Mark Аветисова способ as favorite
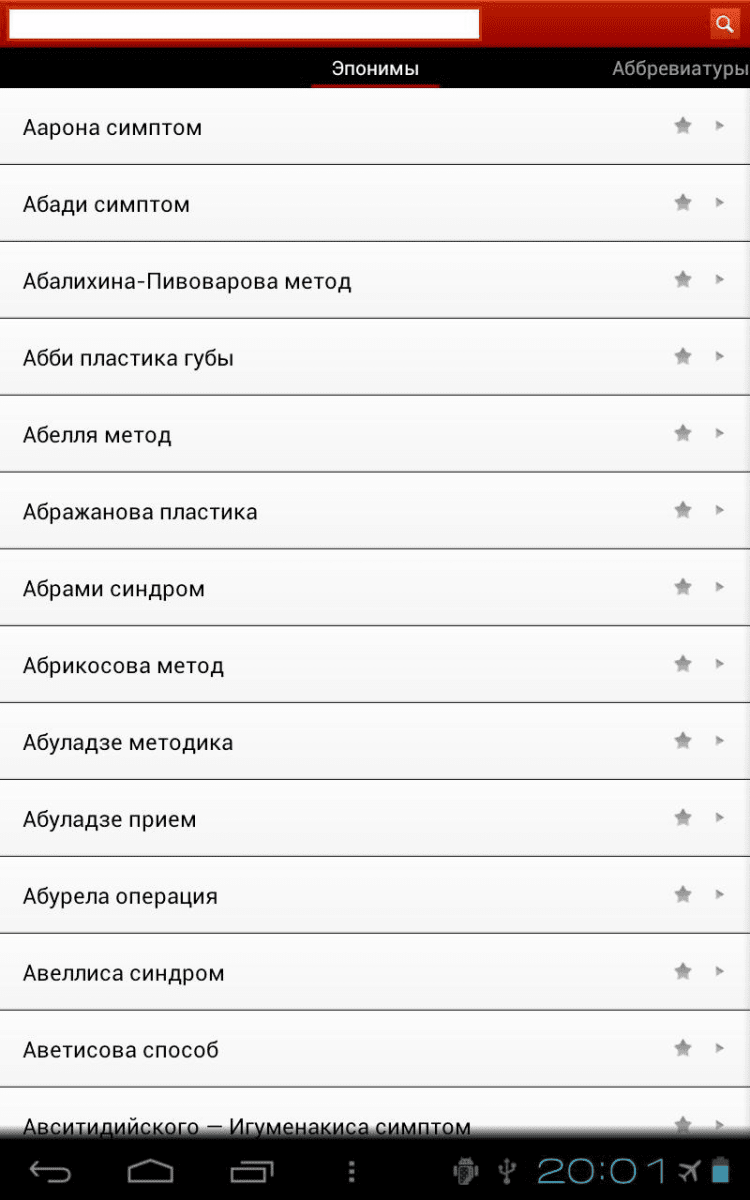Screen dimensions: 750x1200 coord(683,1048)
